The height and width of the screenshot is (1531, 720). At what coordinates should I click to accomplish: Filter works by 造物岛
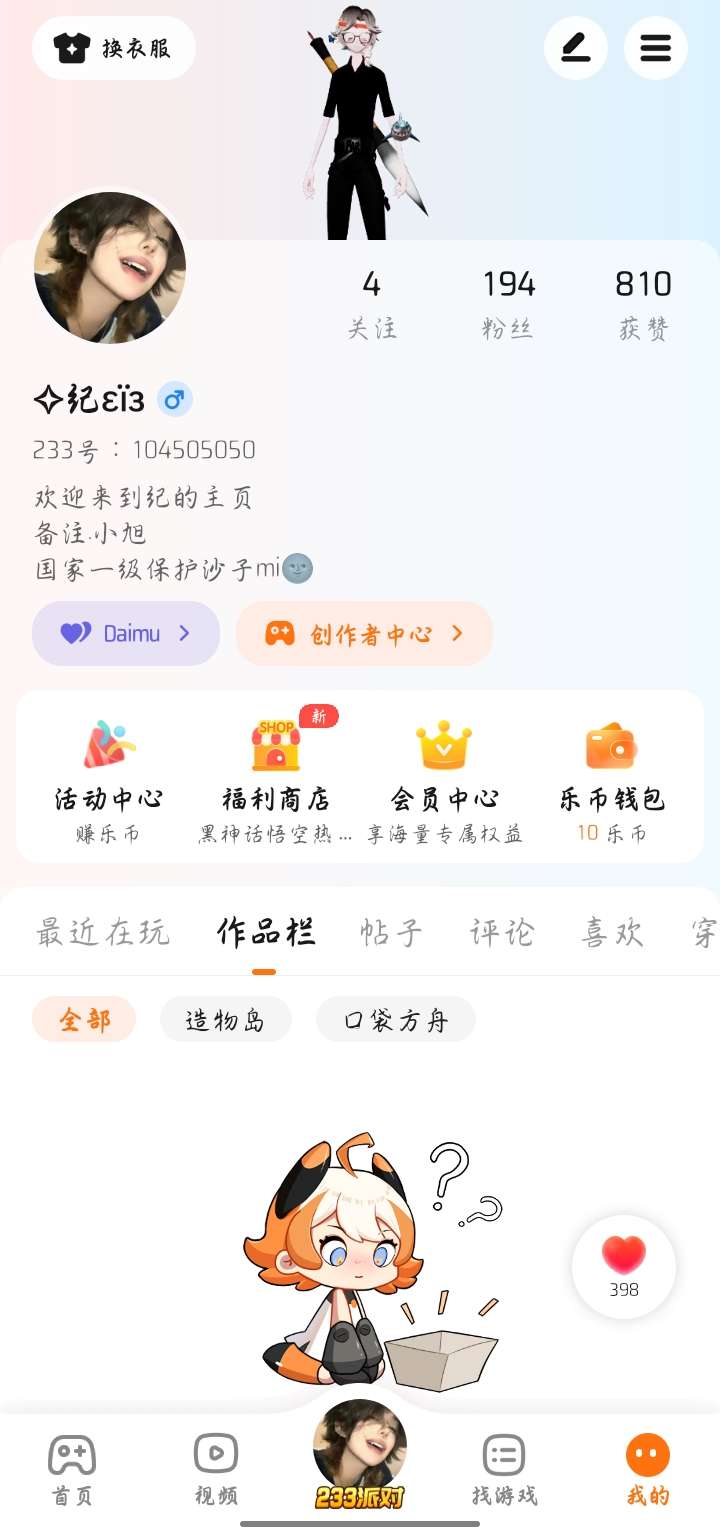tap(226, 1020)
